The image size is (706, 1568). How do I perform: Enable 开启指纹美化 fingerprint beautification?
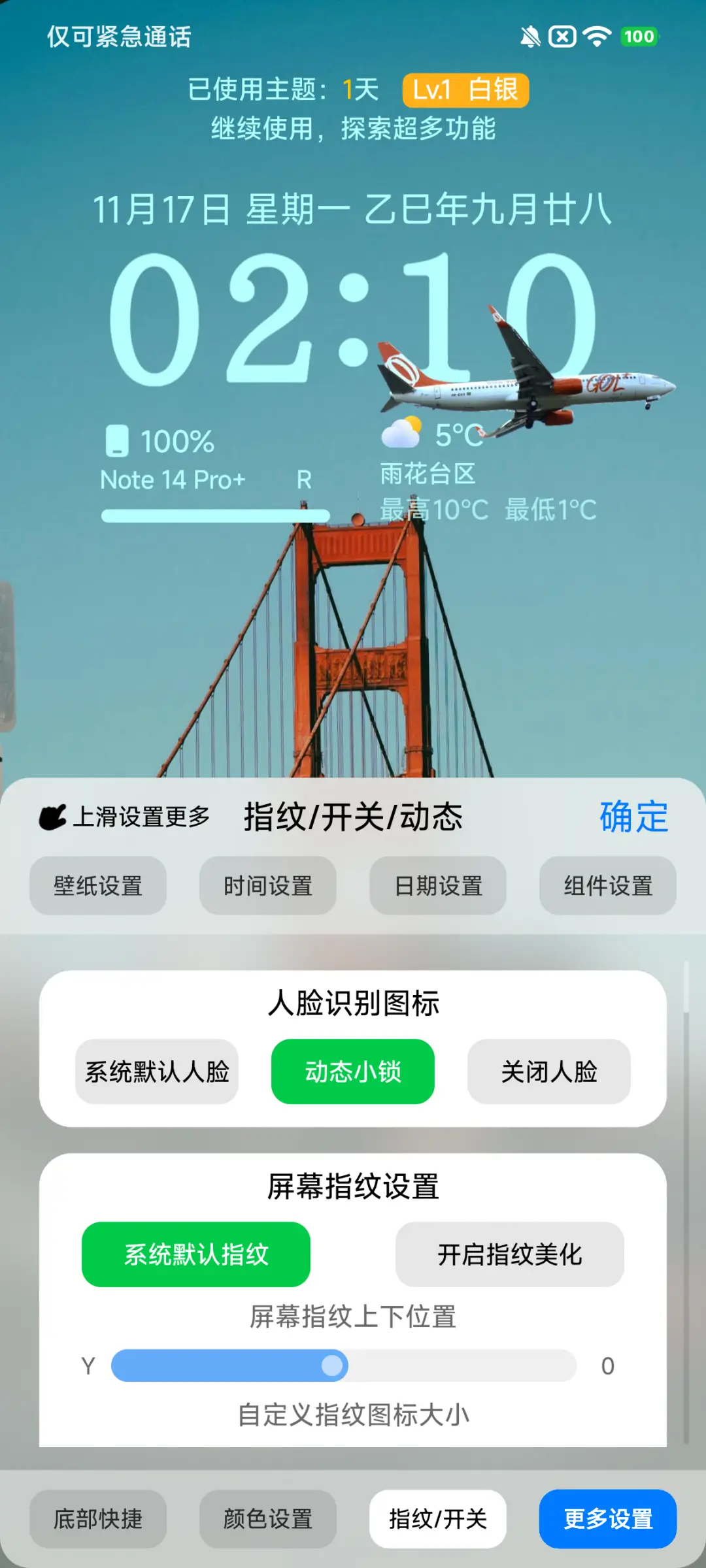point(509,1253)
